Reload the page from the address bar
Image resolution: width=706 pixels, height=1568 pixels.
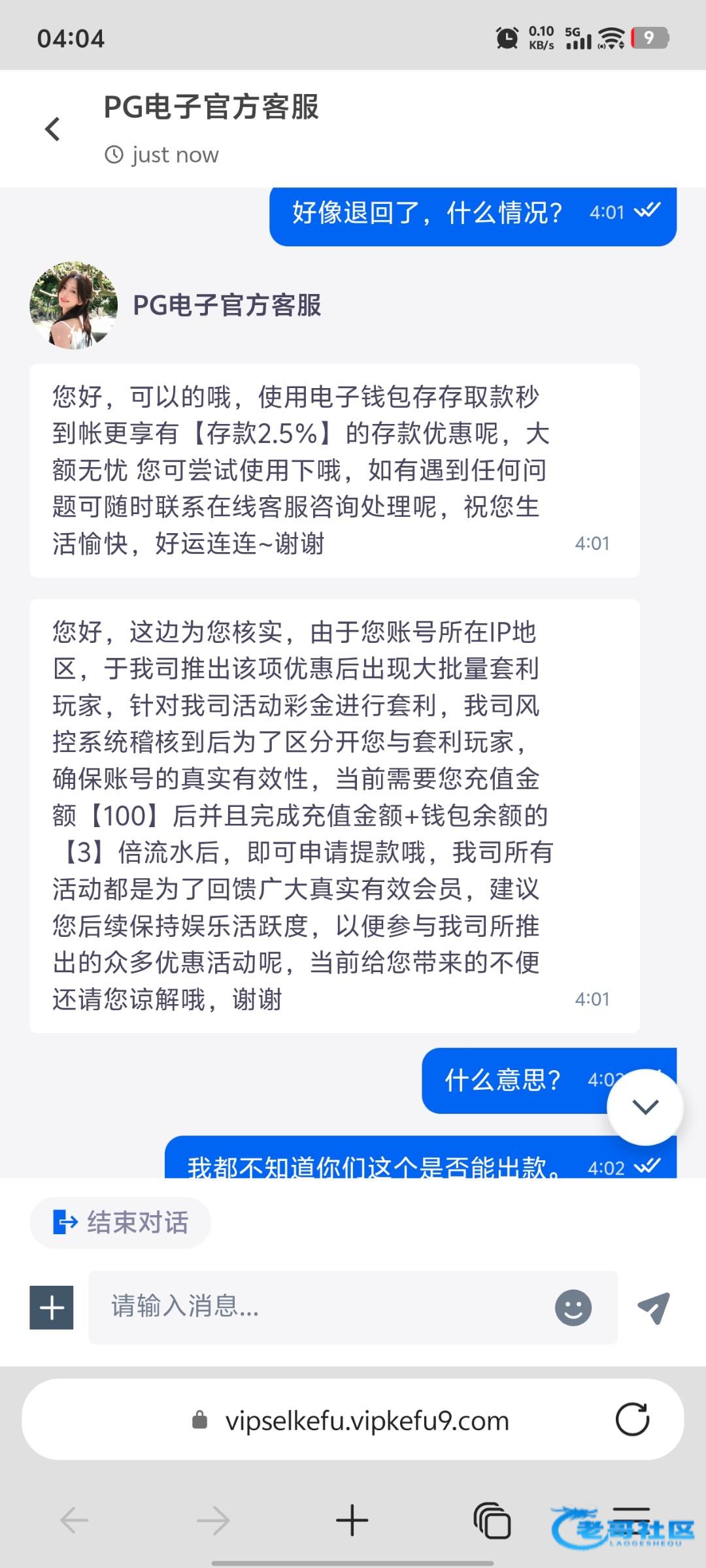[632, 1420]
